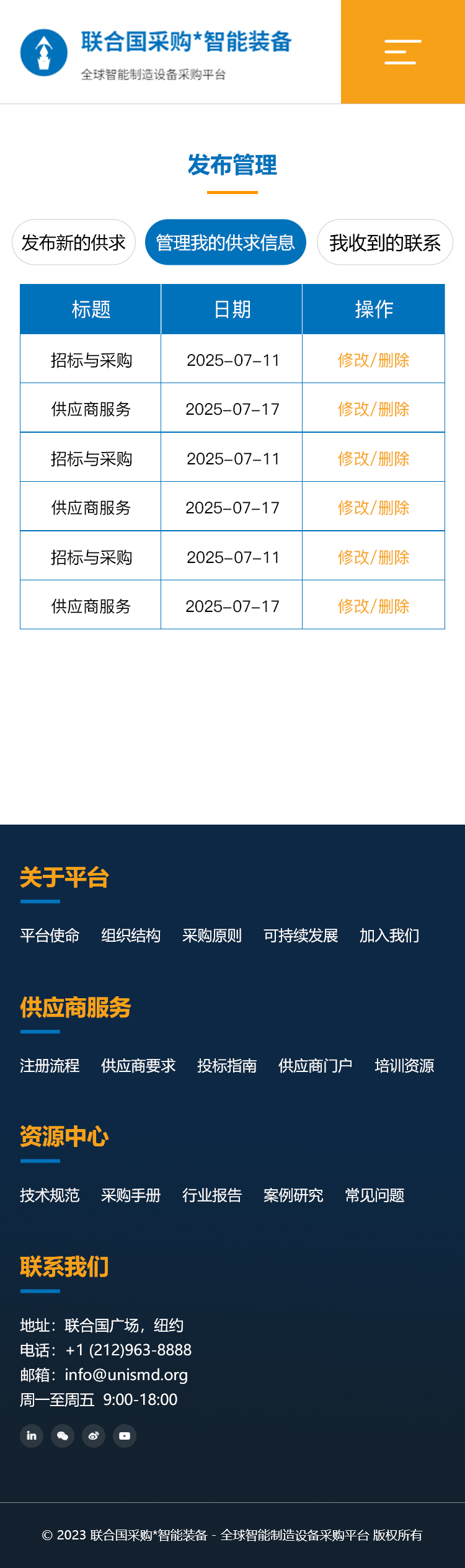Tap the WeChat social icon
465x1568 pixels.
63,1436
